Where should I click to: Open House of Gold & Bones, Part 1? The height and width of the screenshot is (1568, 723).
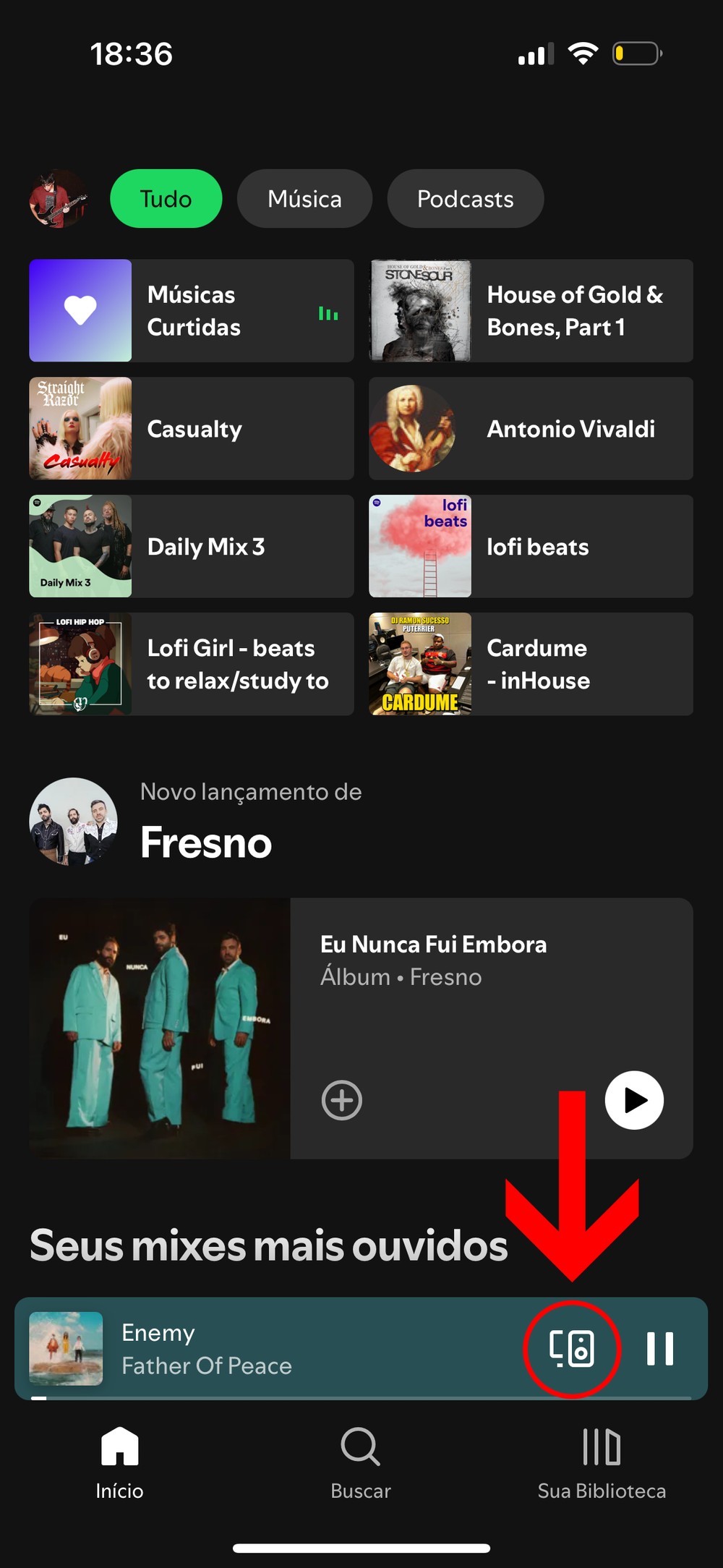coord(531,311)
